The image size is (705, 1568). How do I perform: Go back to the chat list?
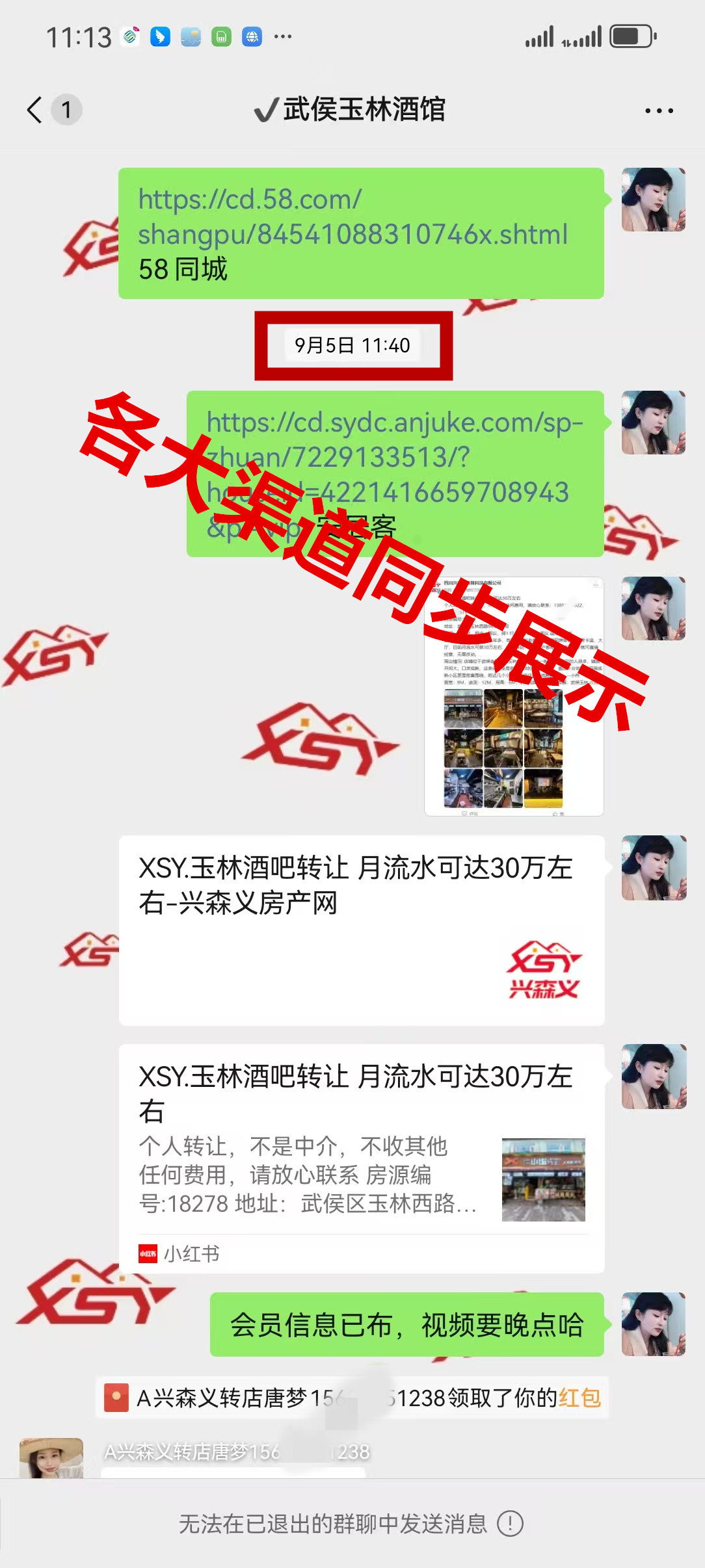click(x=36, y=110)
